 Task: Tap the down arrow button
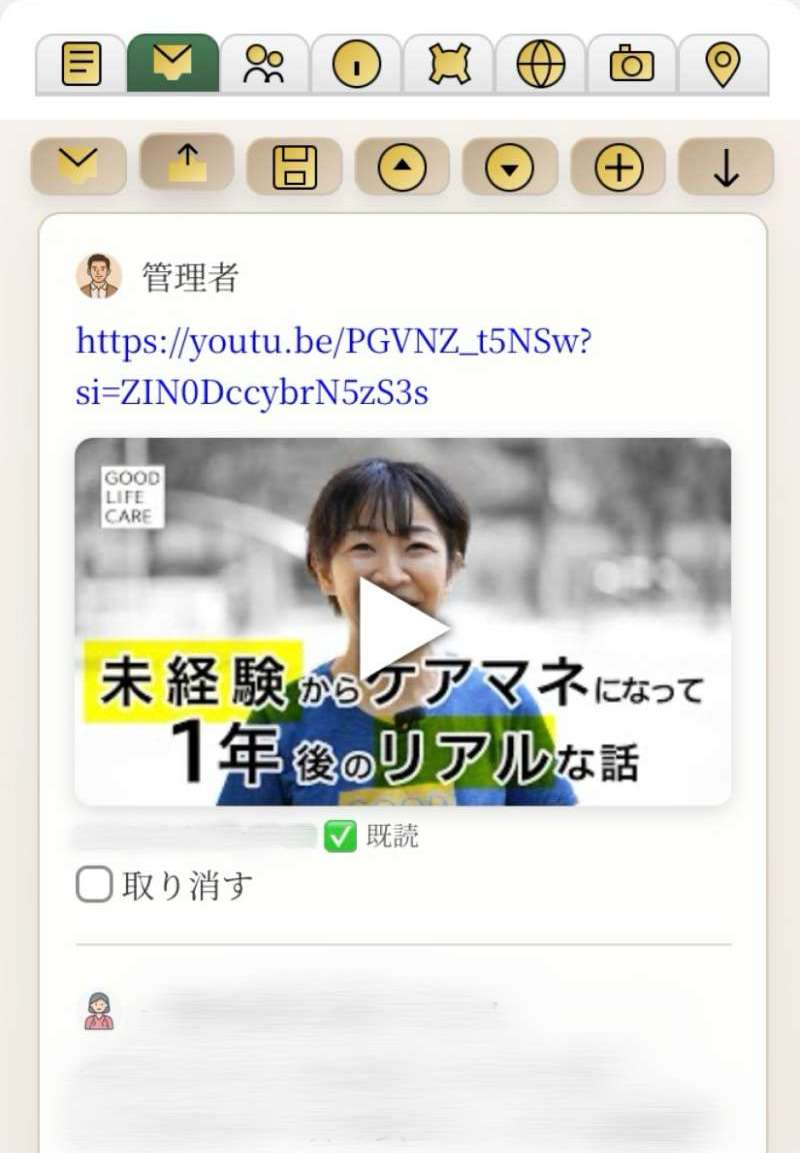(726, 168)
